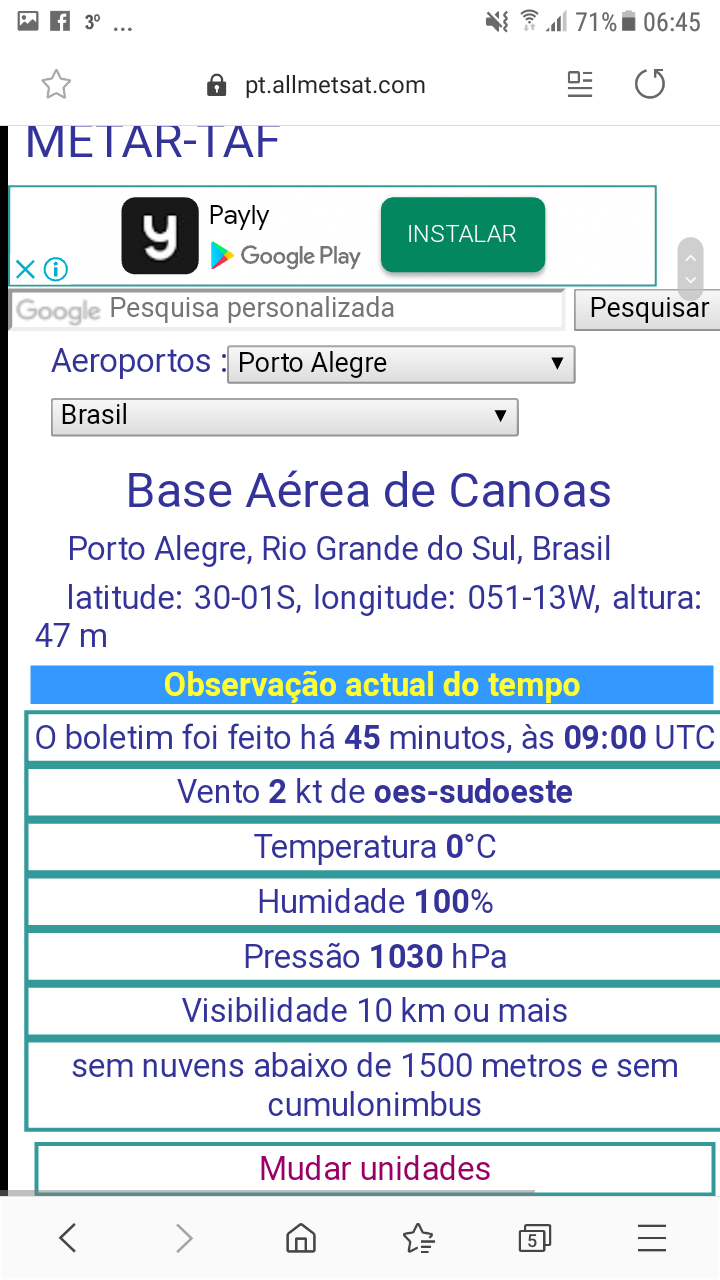Open the bookmarks list

[418, 1239]
